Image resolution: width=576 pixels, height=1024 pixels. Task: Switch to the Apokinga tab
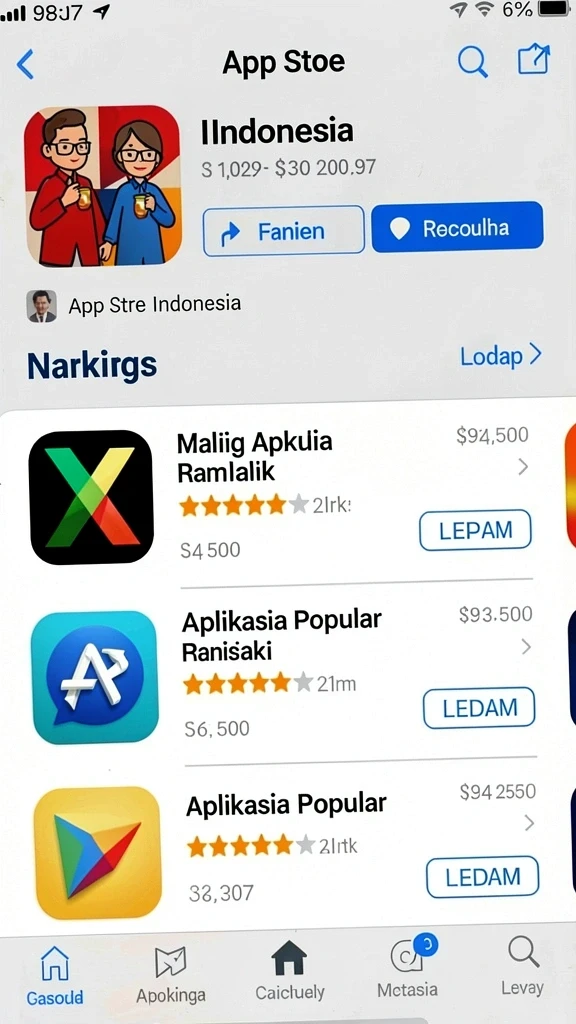click(170, 976)
